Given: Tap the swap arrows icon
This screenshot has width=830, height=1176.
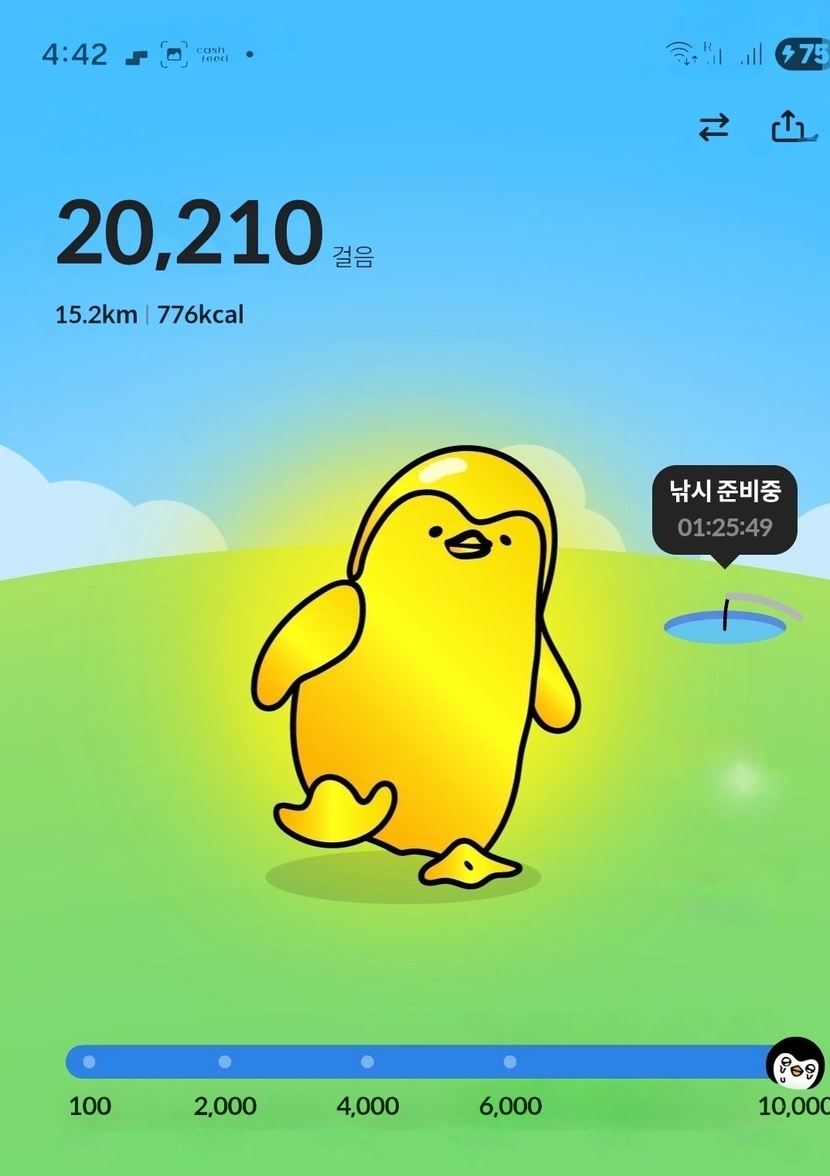Looking at the screenshot, I should tap(714, 128).
